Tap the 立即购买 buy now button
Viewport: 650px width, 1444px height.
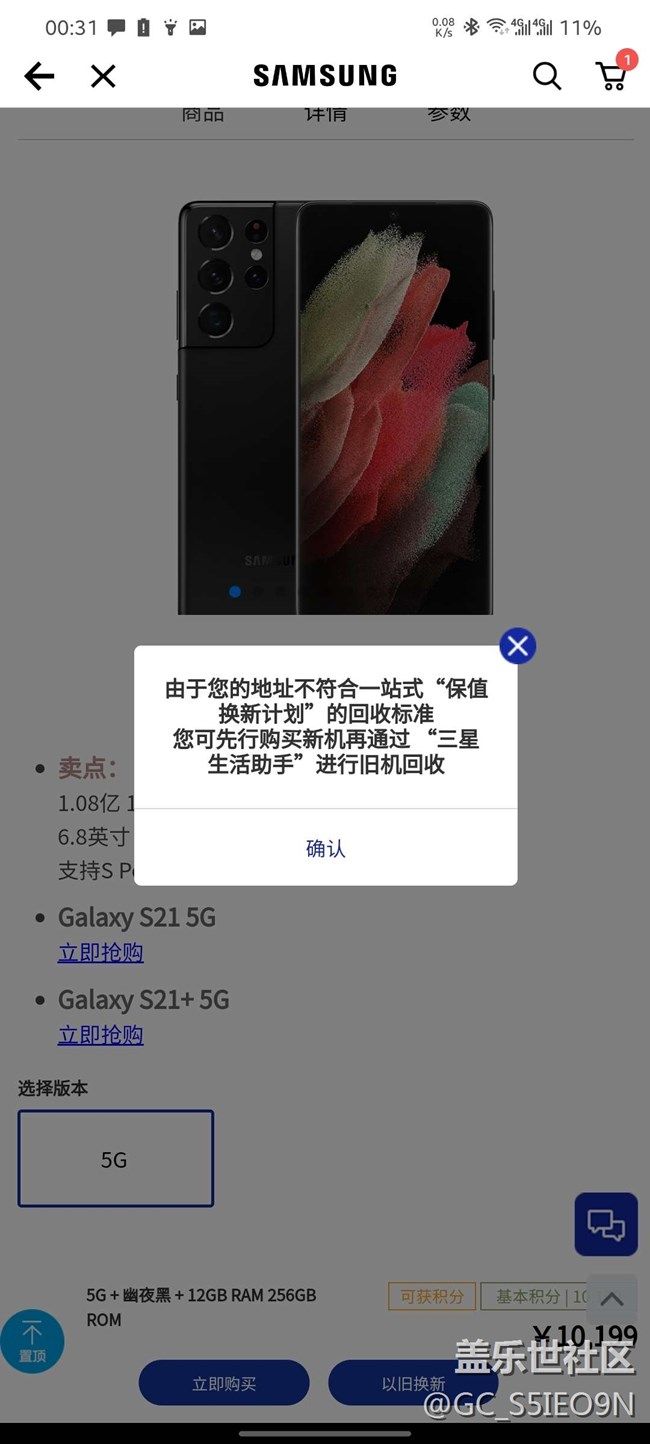click(224, 1384)
